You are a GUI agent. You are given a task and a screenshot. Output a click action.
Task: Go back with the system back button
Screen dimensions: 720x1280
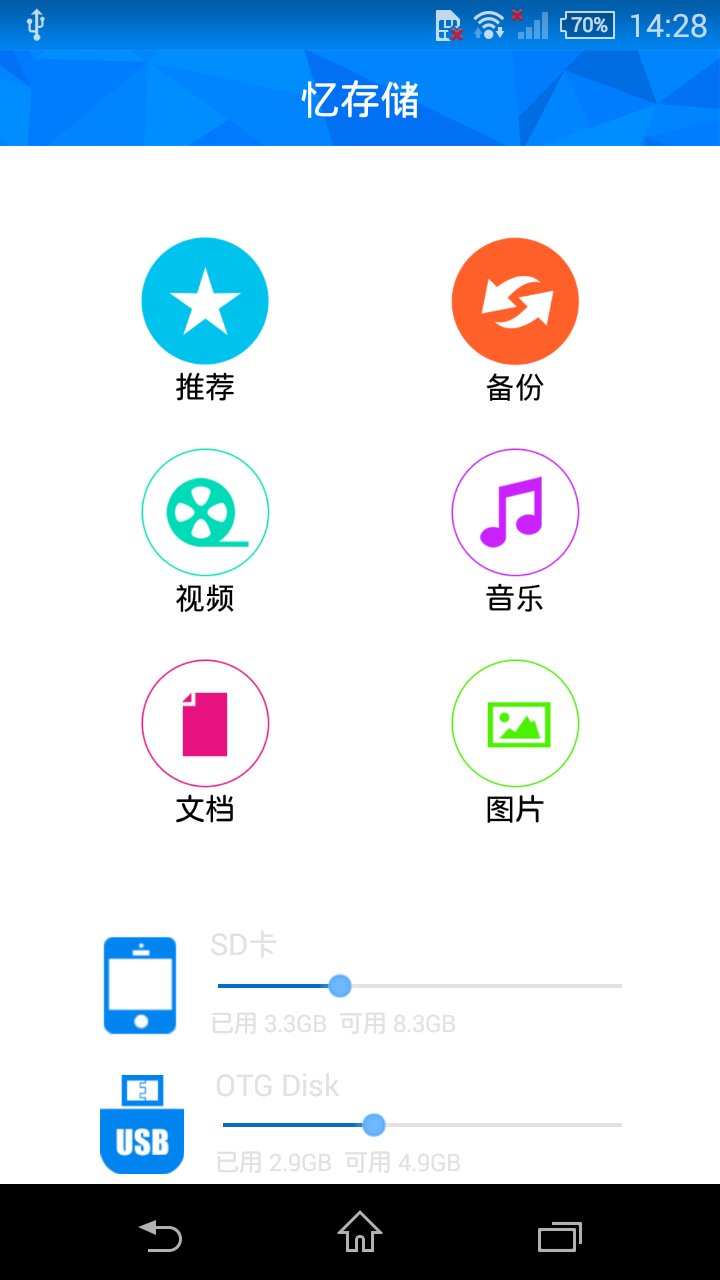(160, 1236)
